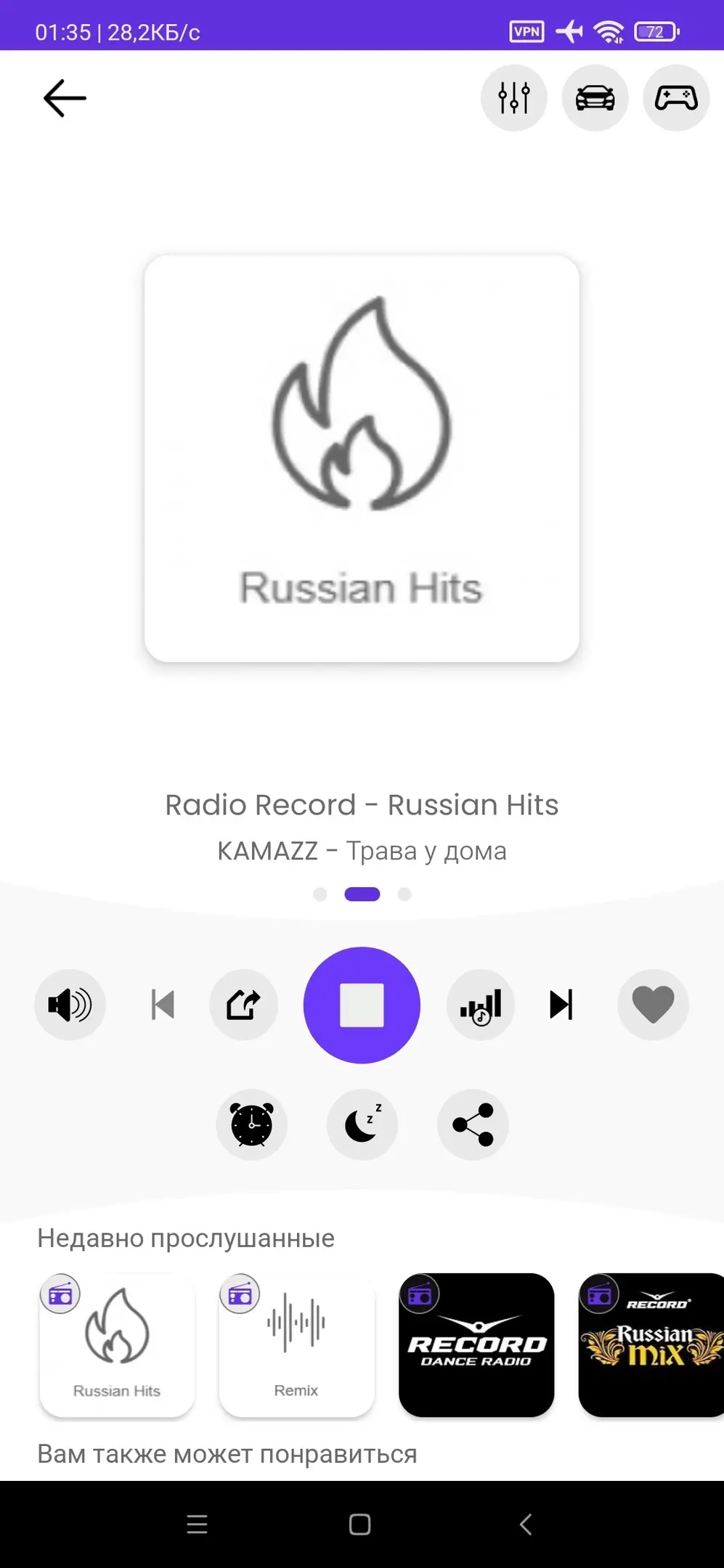Stop the radio playback

[362, 1005]
